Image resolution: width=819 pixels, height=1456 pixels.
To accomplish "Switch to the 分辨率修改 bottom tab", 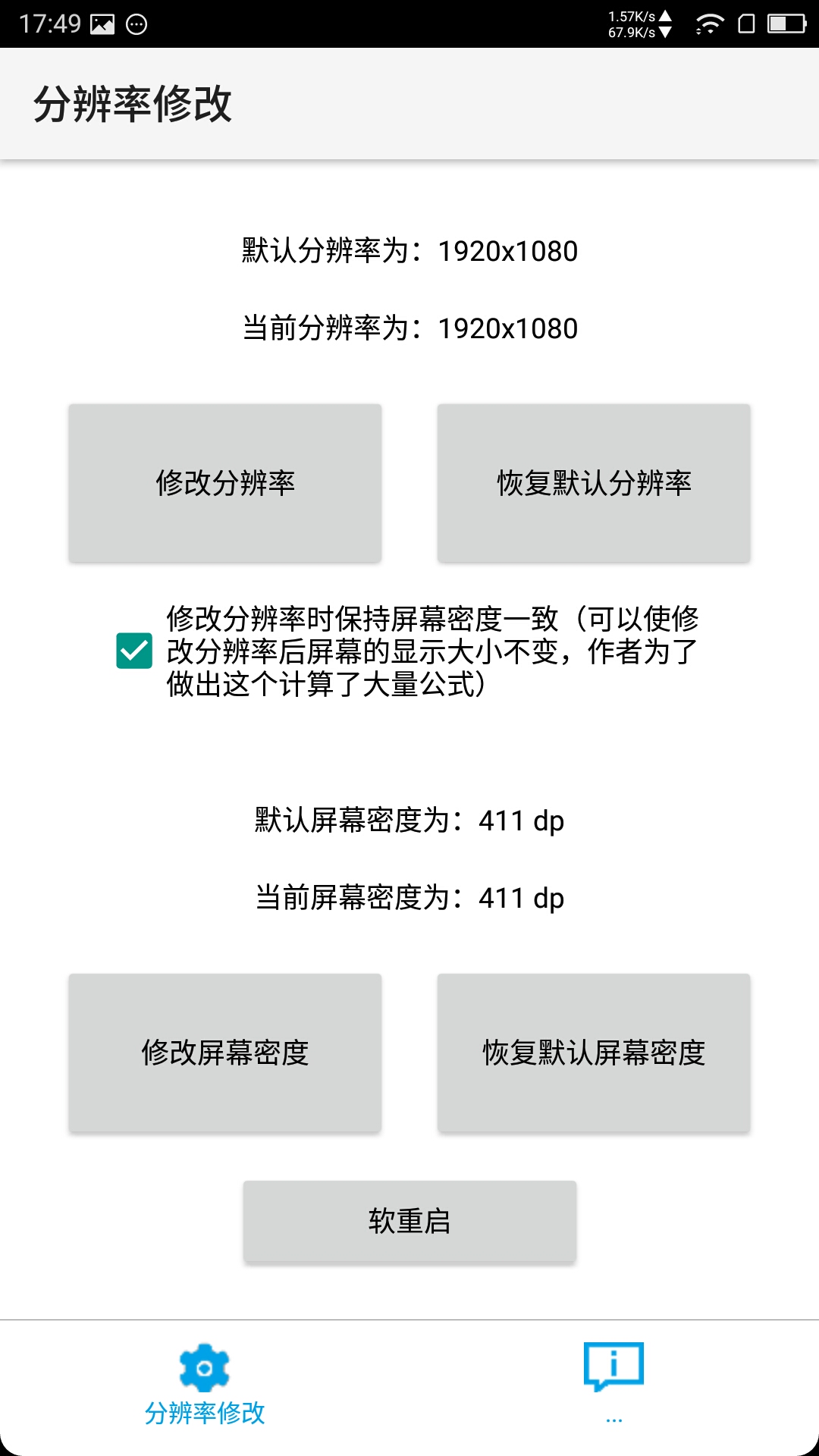I will point(205,1384).
